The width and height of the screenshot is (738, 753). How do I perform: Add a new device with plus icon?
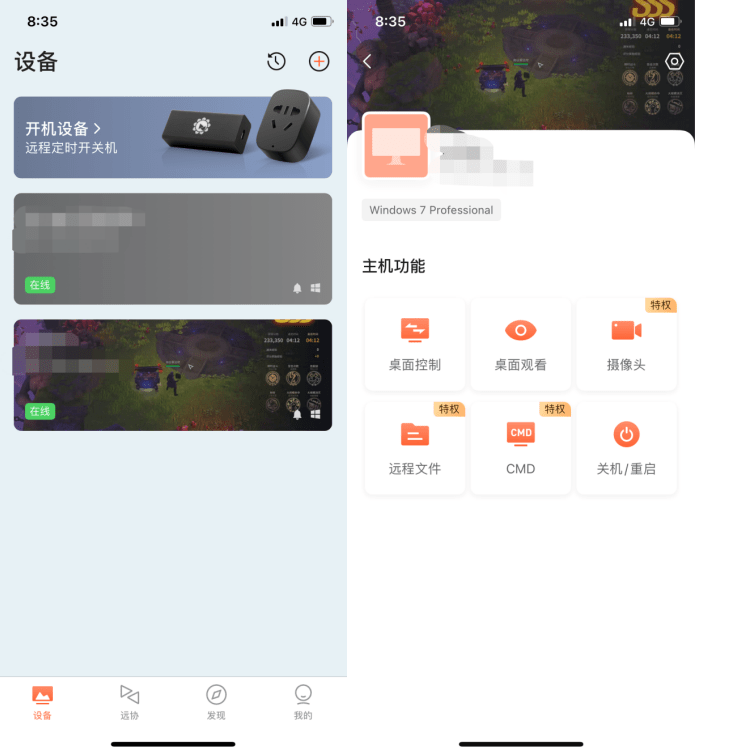(x=318, y=62)
